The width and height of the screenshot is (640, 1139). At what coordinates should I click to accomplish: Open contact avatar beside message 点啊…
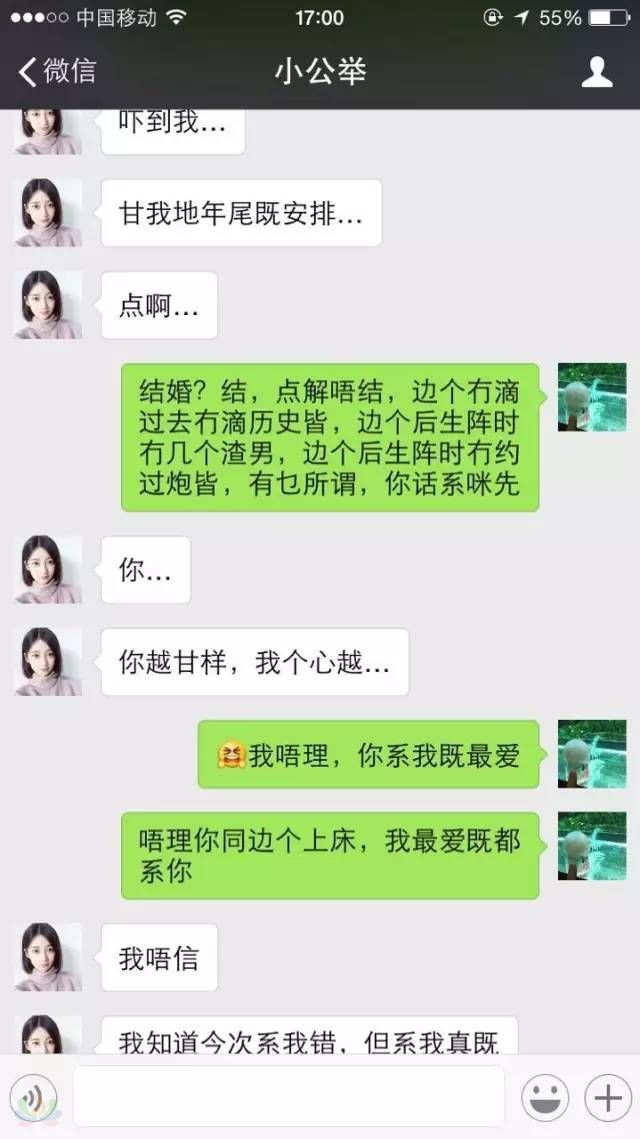pos(47,305)
